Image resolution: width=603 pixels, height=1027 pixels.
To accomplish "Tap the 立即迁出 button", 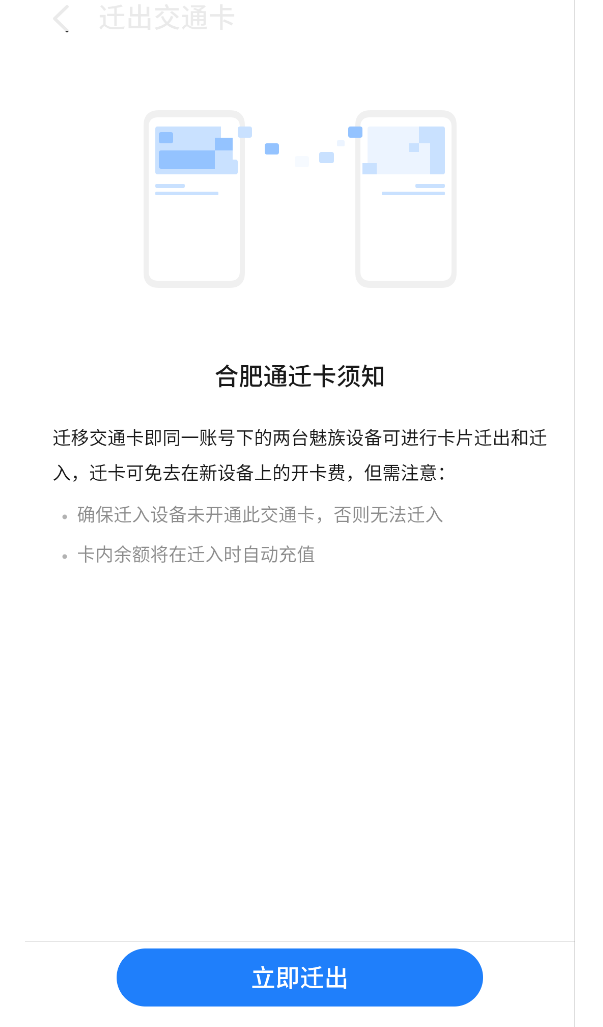I will click(x=299, y=977).
